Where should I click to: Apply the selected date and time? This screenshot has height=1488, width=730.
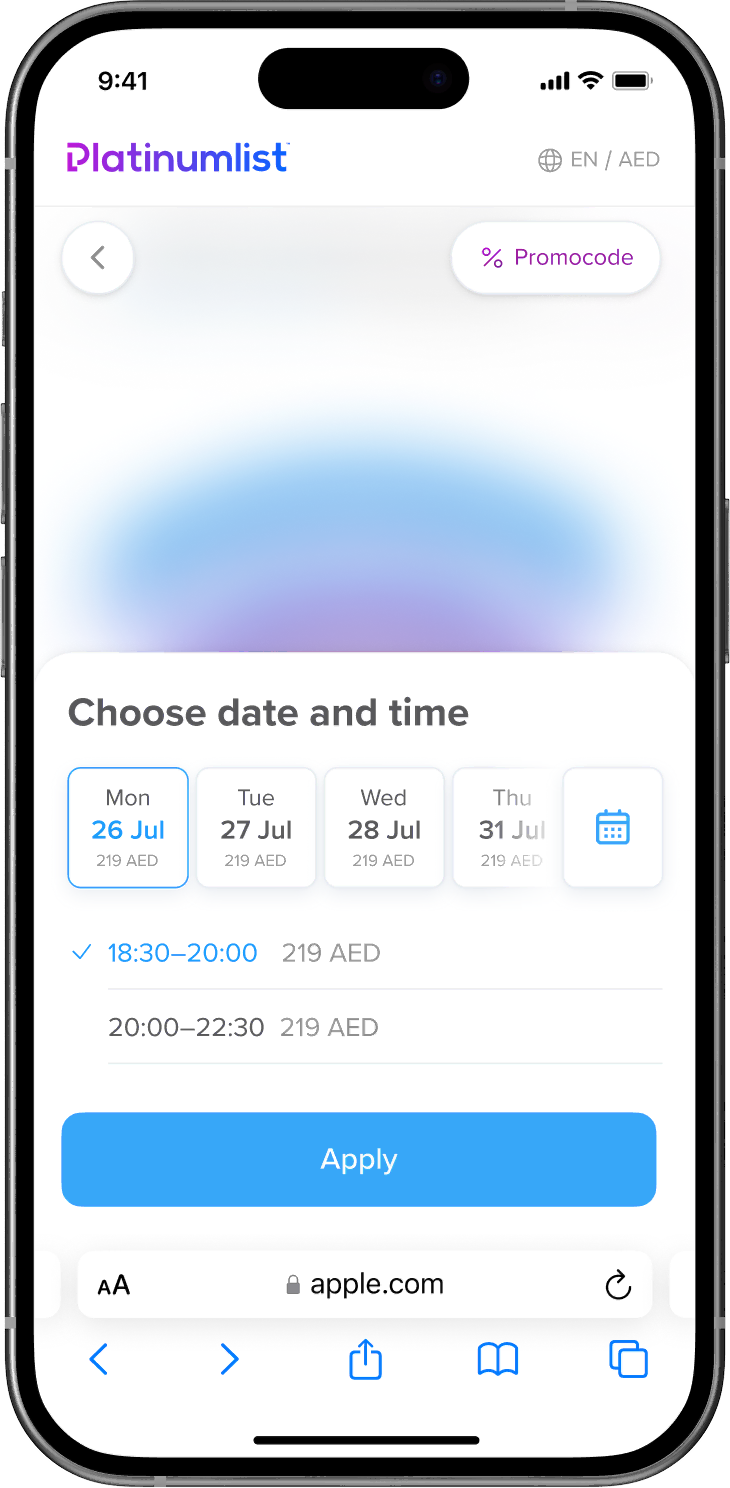359,1159
